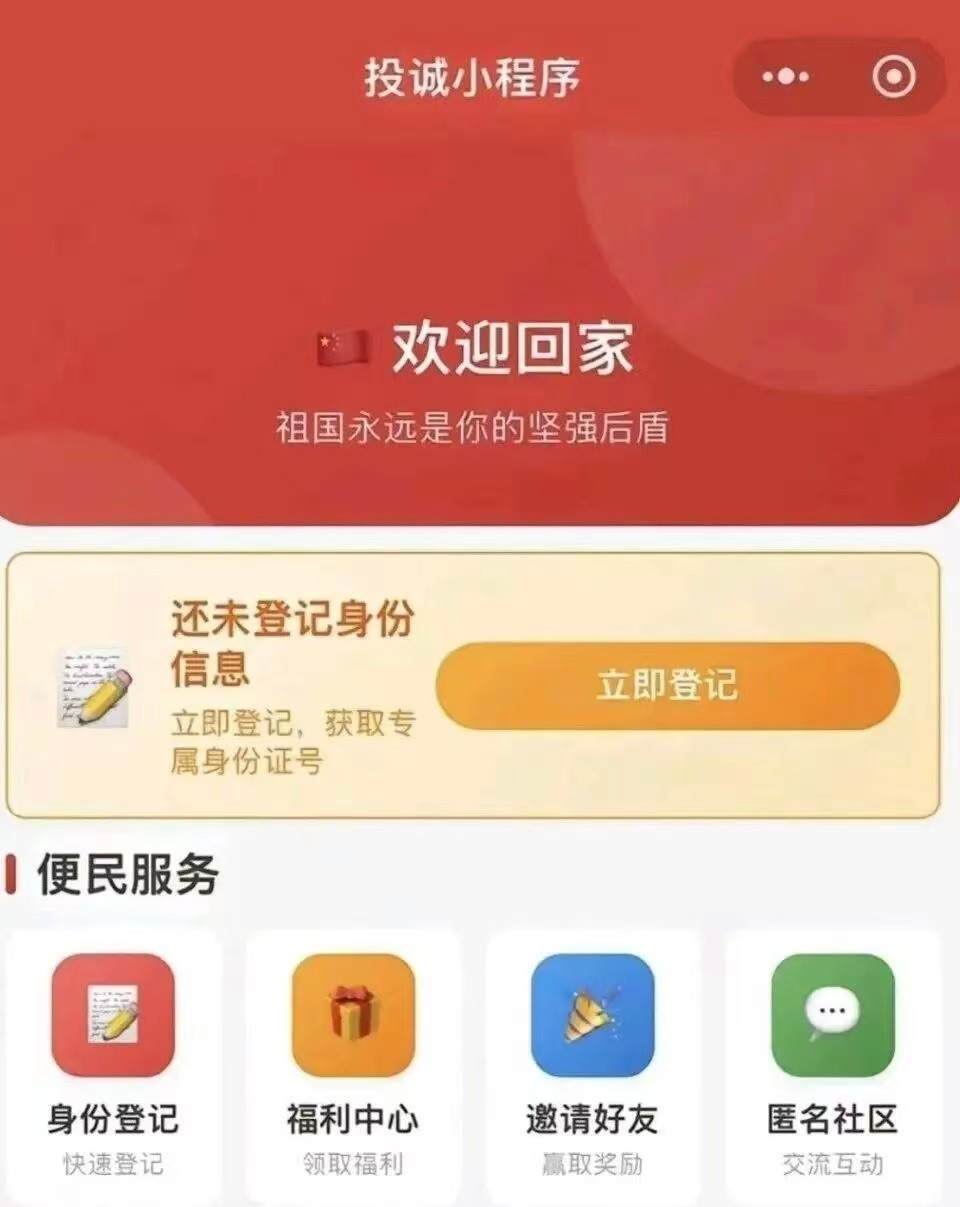Tap the 欢迎回家 welcome heading

pyautogui.click(x=515, y=347)
